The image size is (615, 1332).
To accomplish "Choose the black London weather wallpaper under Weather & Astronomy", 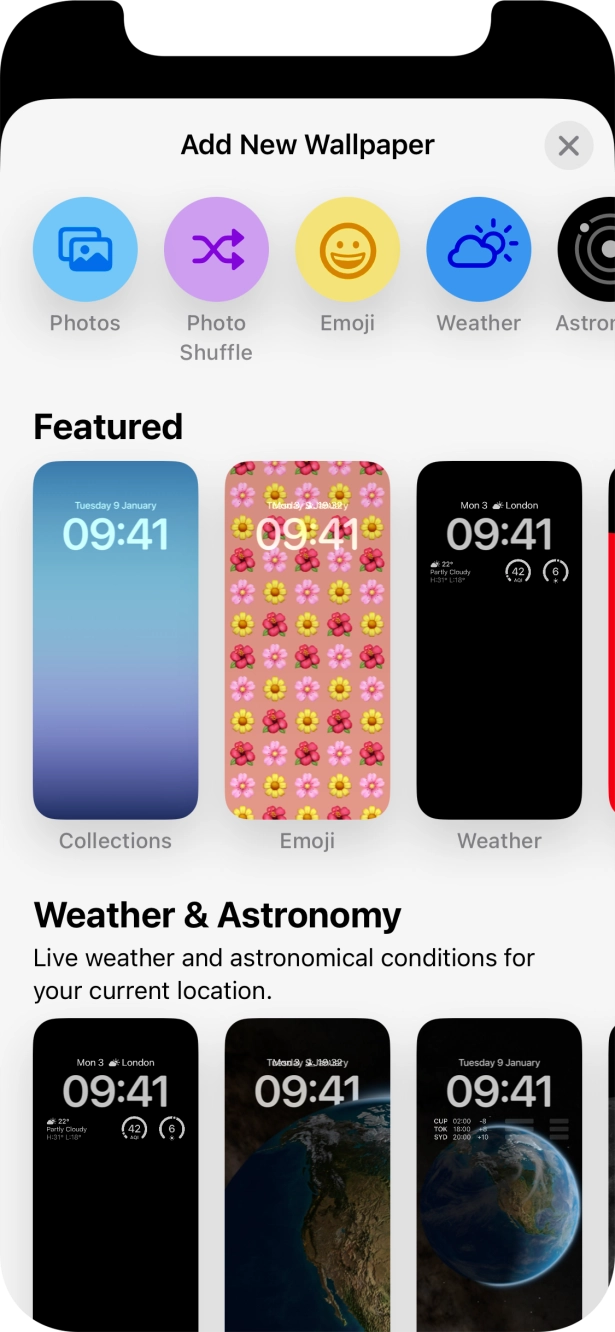I will [x=115, y=1170].
